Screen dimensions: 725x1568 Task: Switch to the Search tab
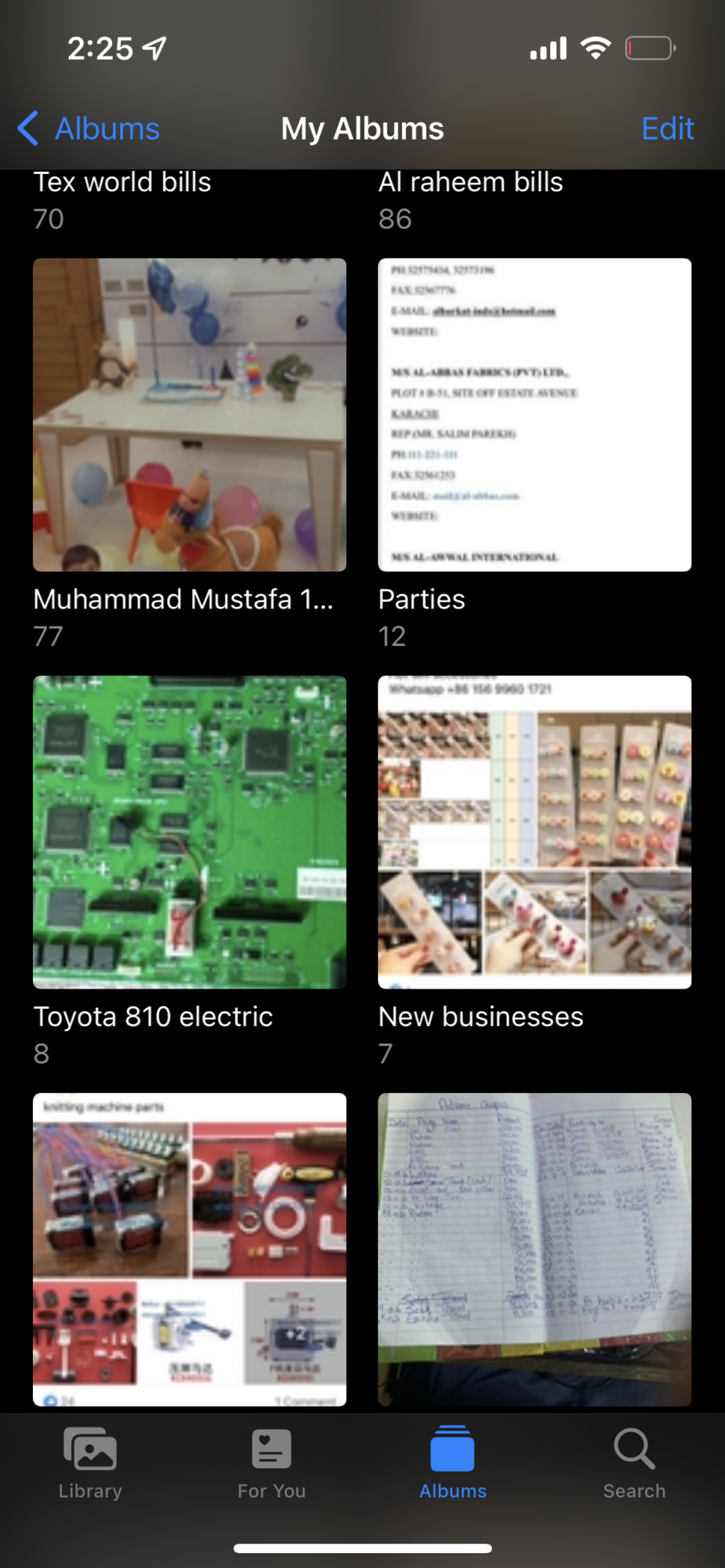pos(634,1463)
